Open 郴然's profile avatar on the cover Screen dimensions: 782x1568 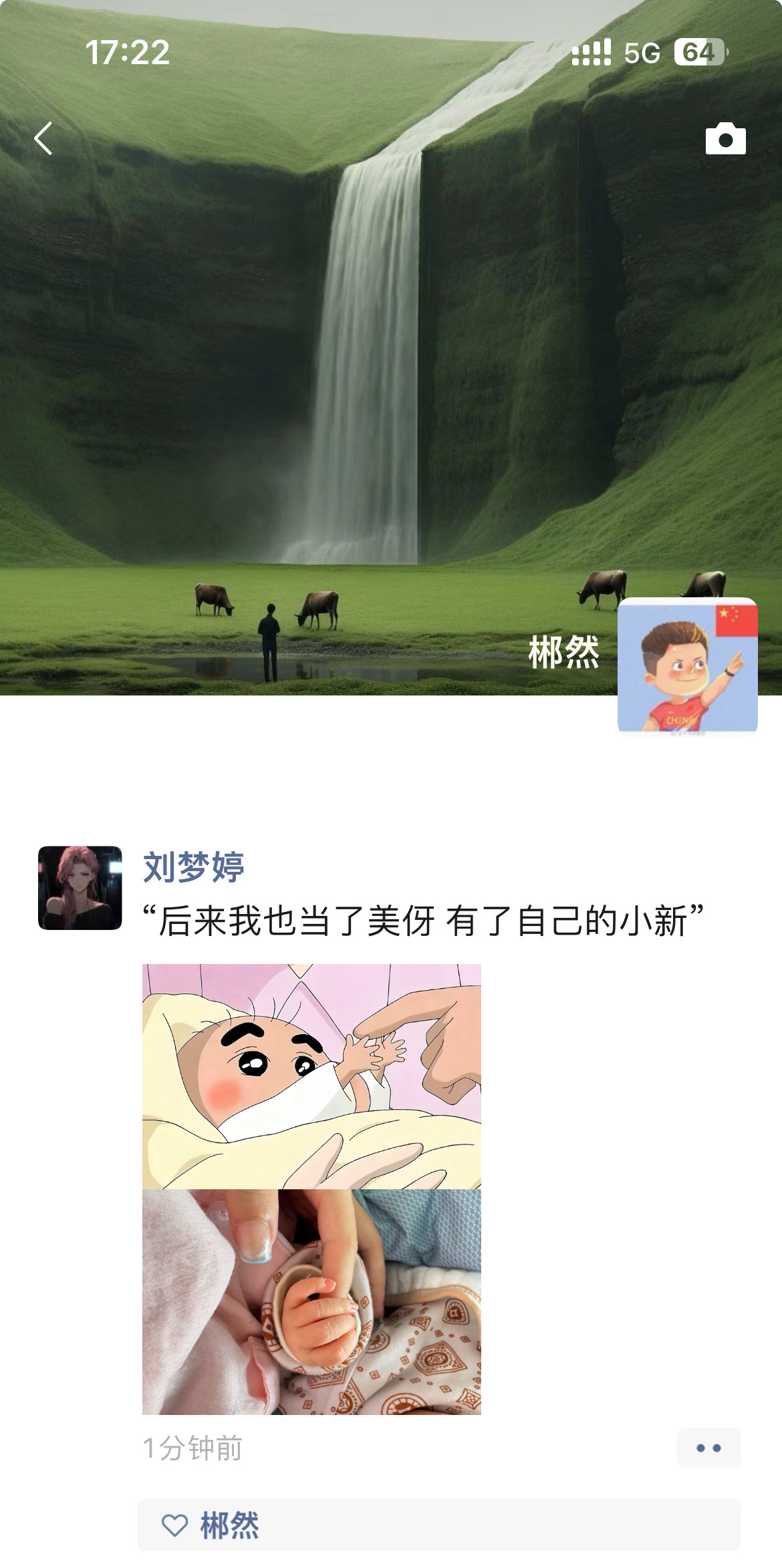tap(687, 666)
